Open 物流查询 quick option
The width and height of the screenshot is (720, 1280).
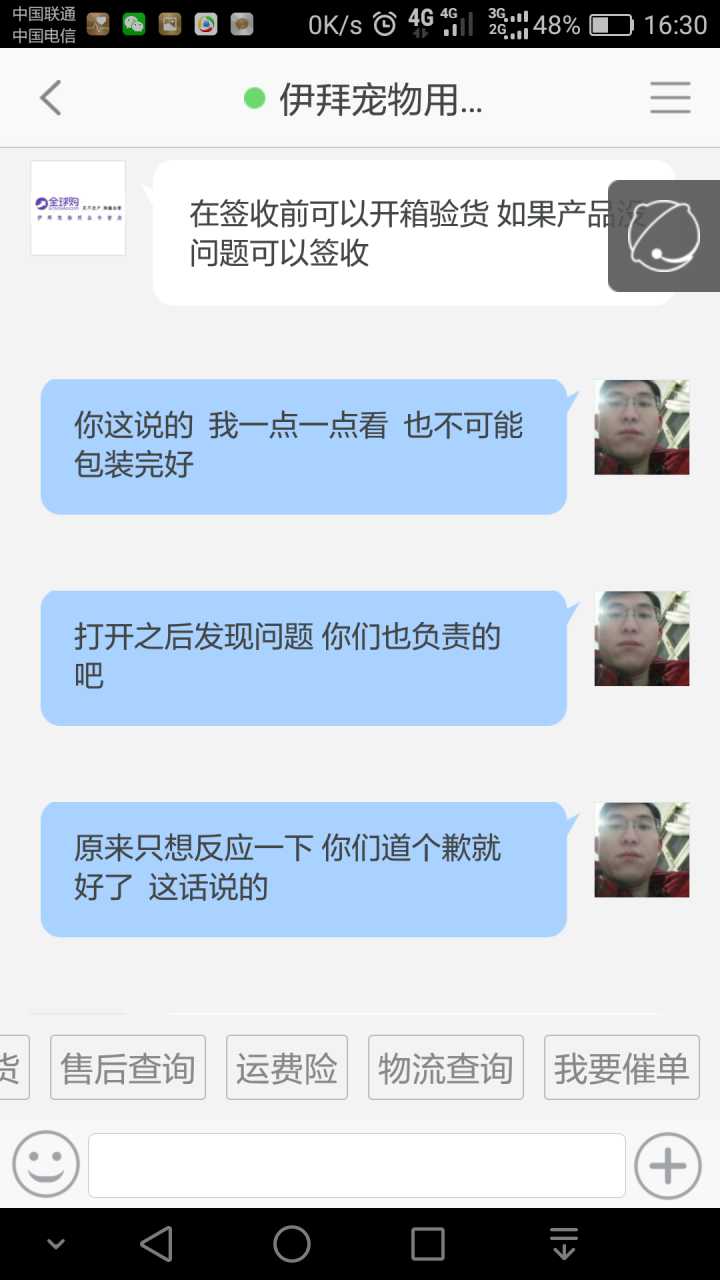coord(446,1068)
